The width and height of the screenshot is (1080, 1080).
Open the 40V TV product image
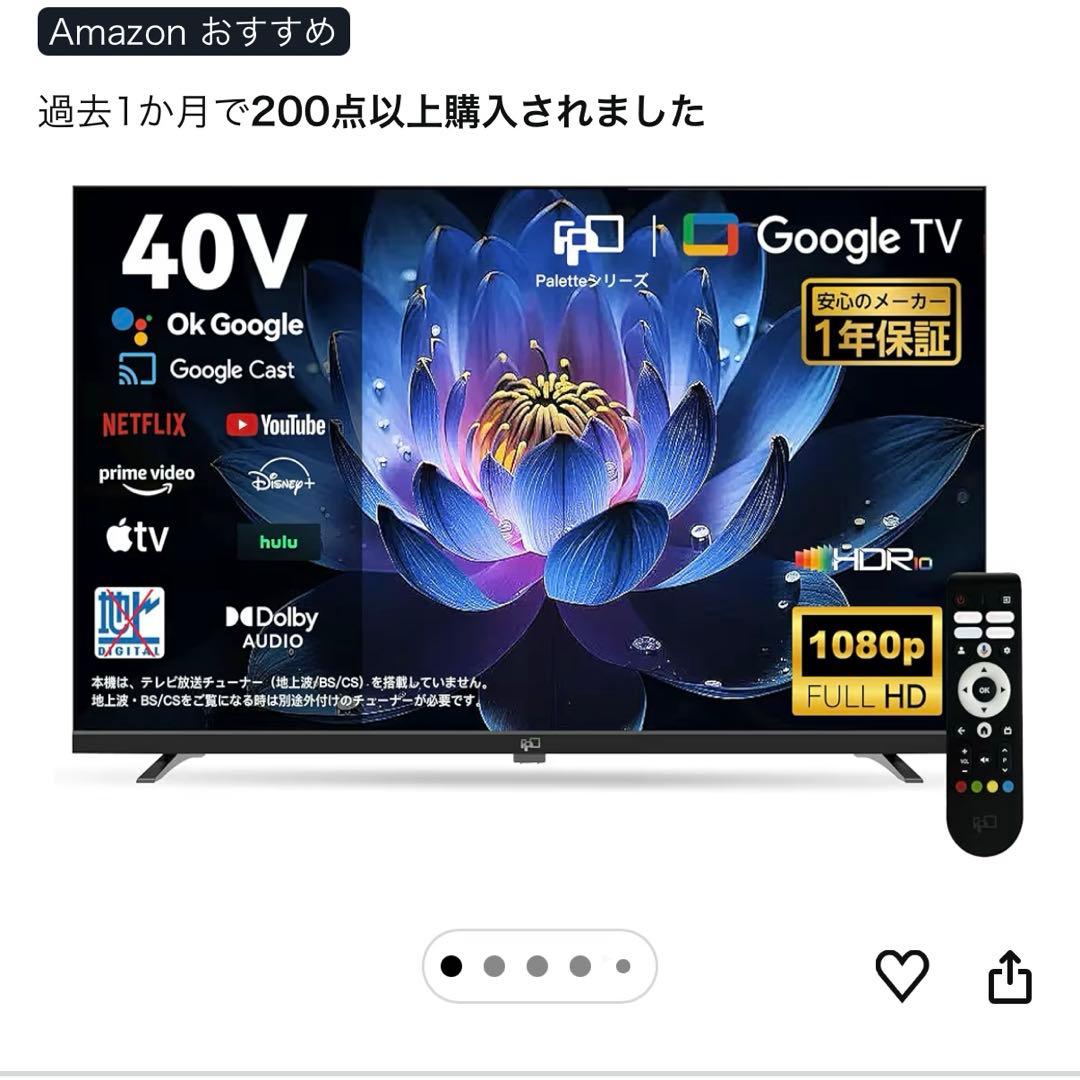point(529,480)
